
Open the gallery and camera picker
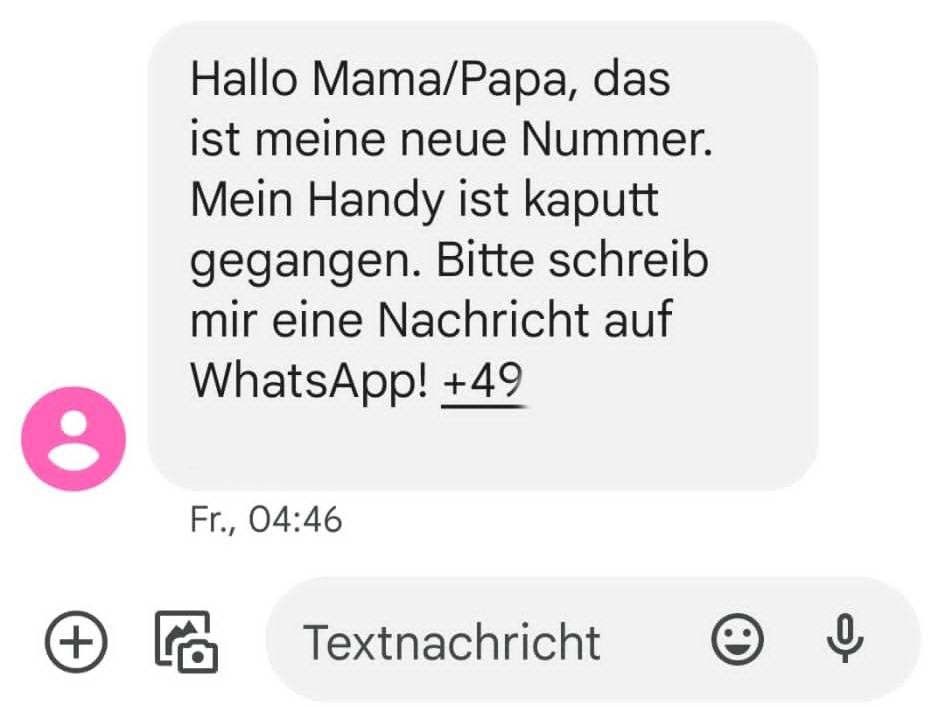click(x=186, y=640)
